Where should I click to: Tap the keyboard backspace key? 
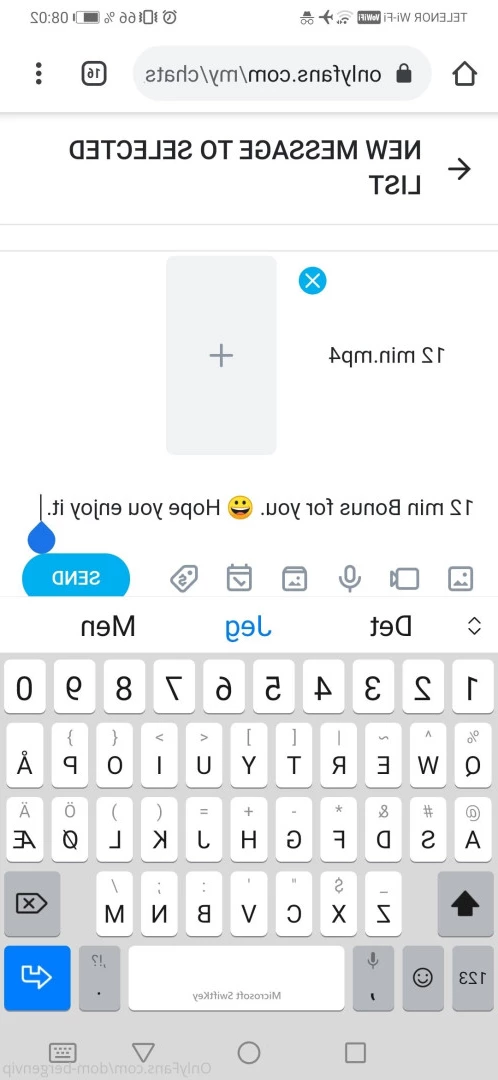pos(32,903)
